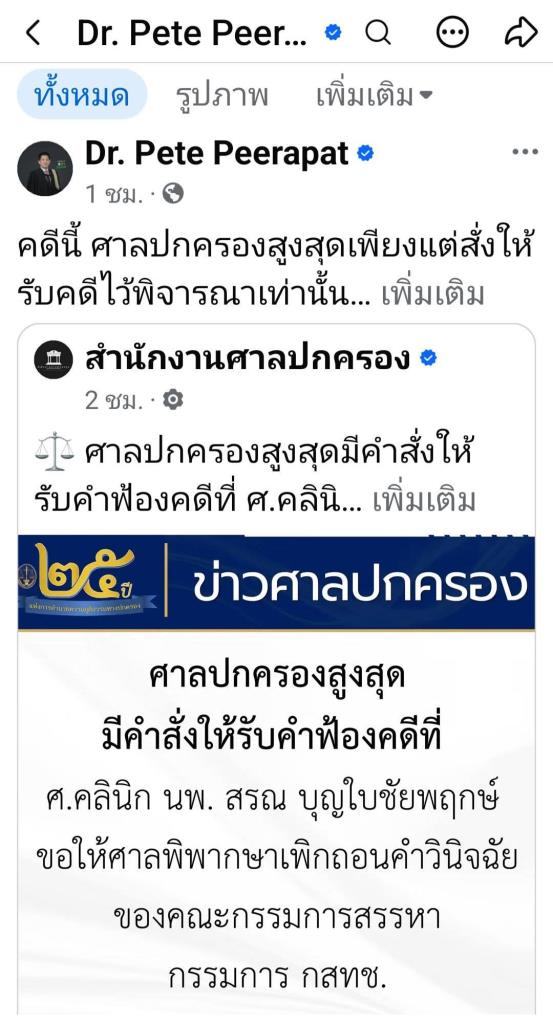This screenshot has height=1024, width=553.
Task: Open the ข่าวศาลปกครอง news image
Action: (276, 774)
